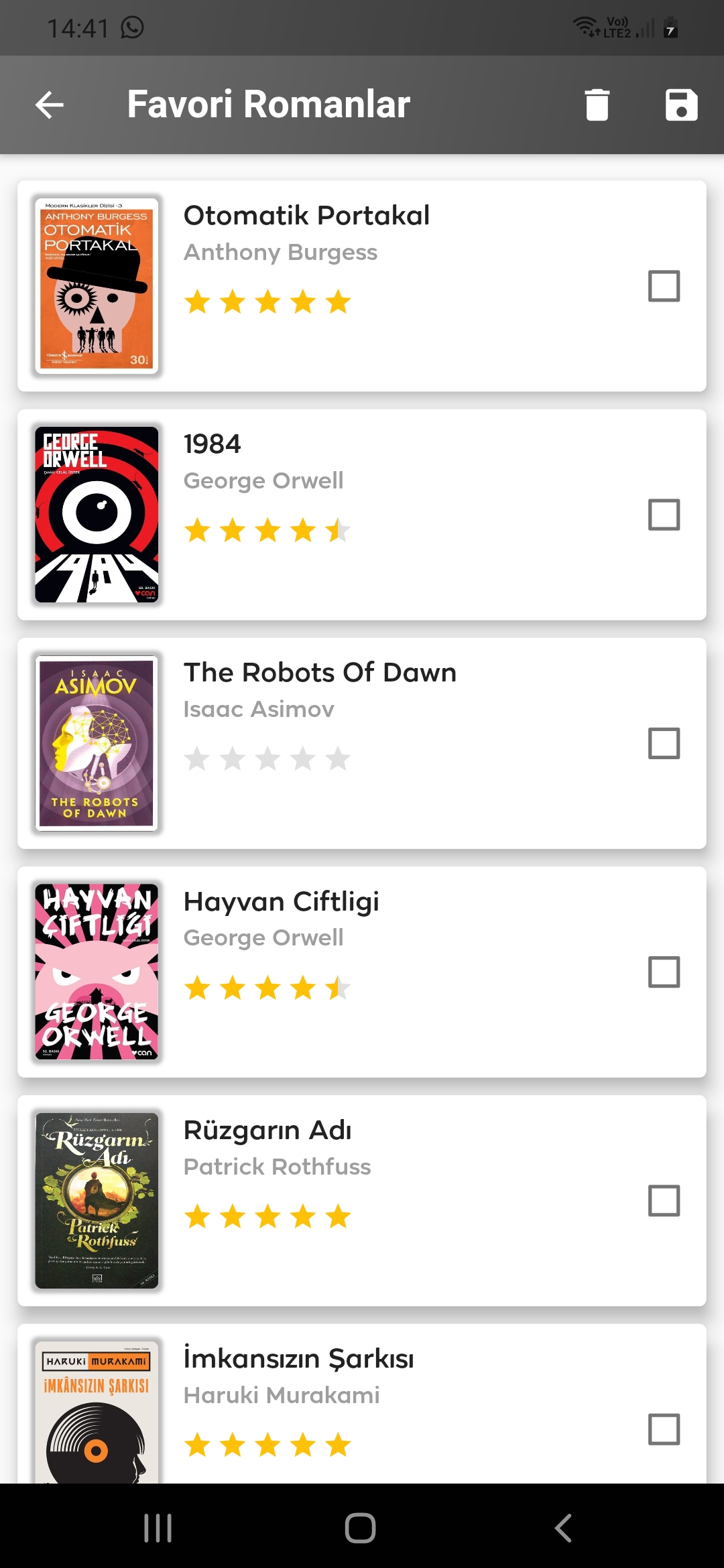The image size is (724, 1568).
Task: Check the İmkansızın Şarkısı checkbox
Action: pos(664,1430)
